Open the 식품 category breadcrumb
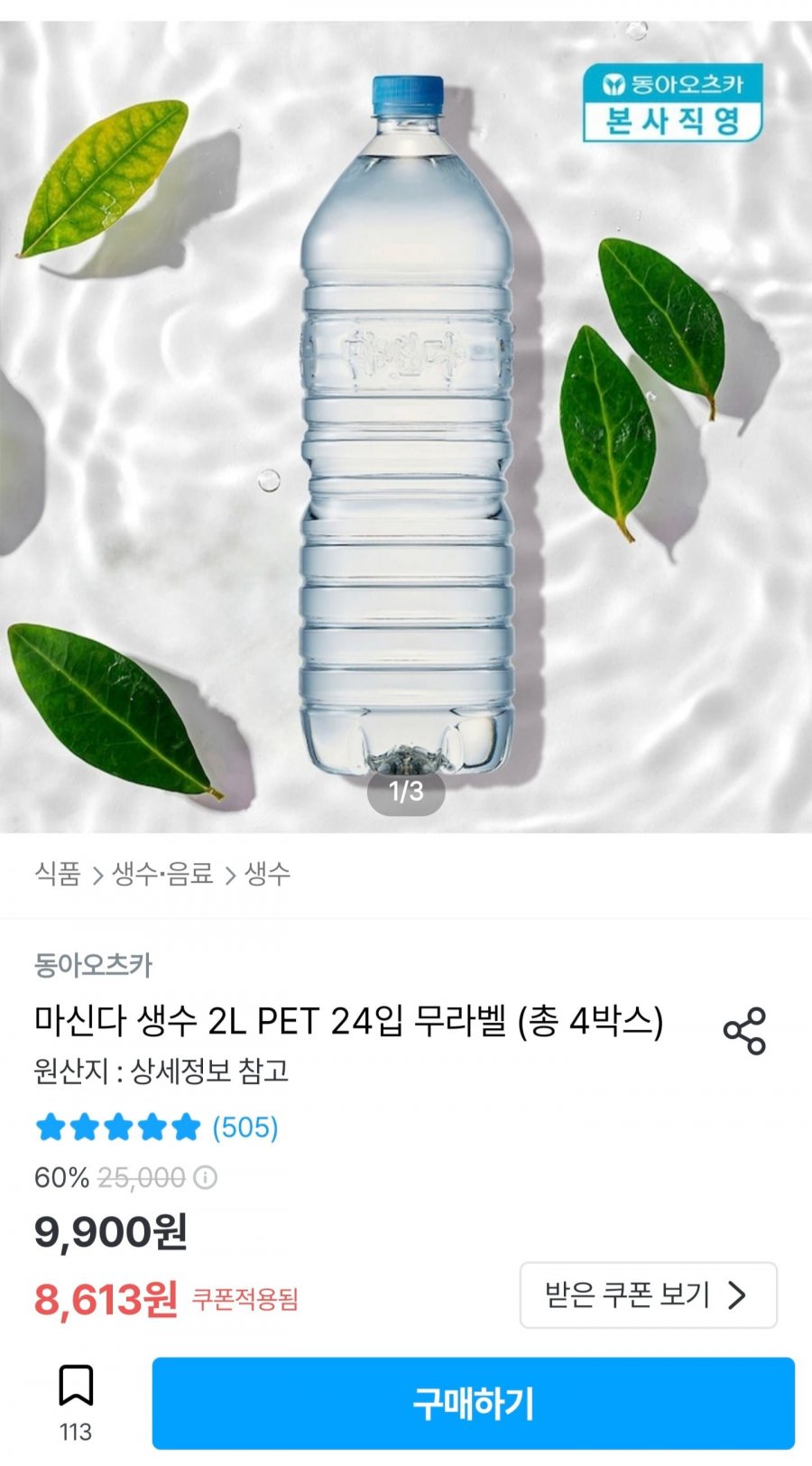Image resolution: width=812 pixels, height=1466 pixels. click(58, 874)
